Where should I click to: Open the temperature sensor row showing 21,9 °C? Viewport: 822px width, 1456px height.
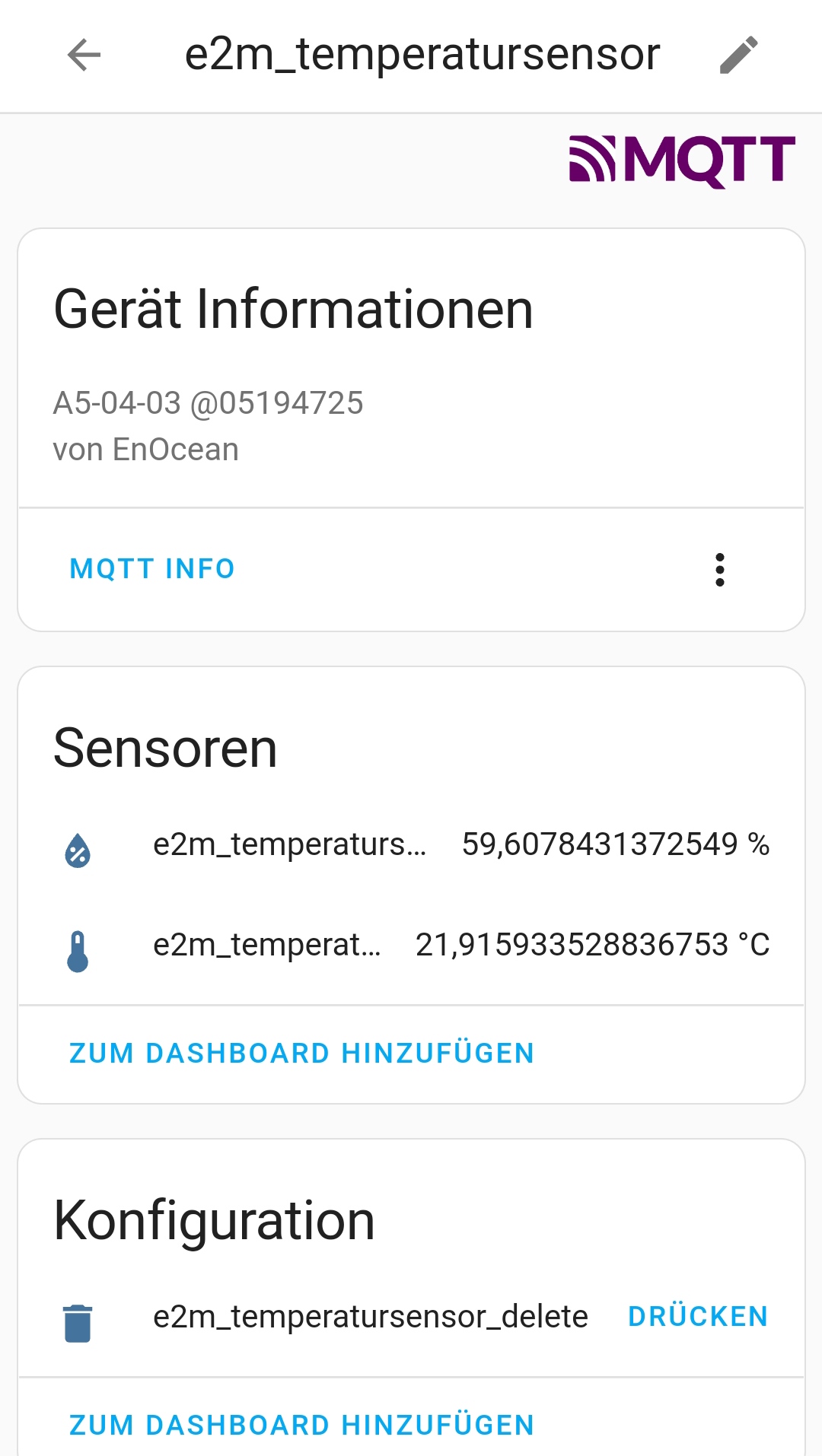point(412,945)
